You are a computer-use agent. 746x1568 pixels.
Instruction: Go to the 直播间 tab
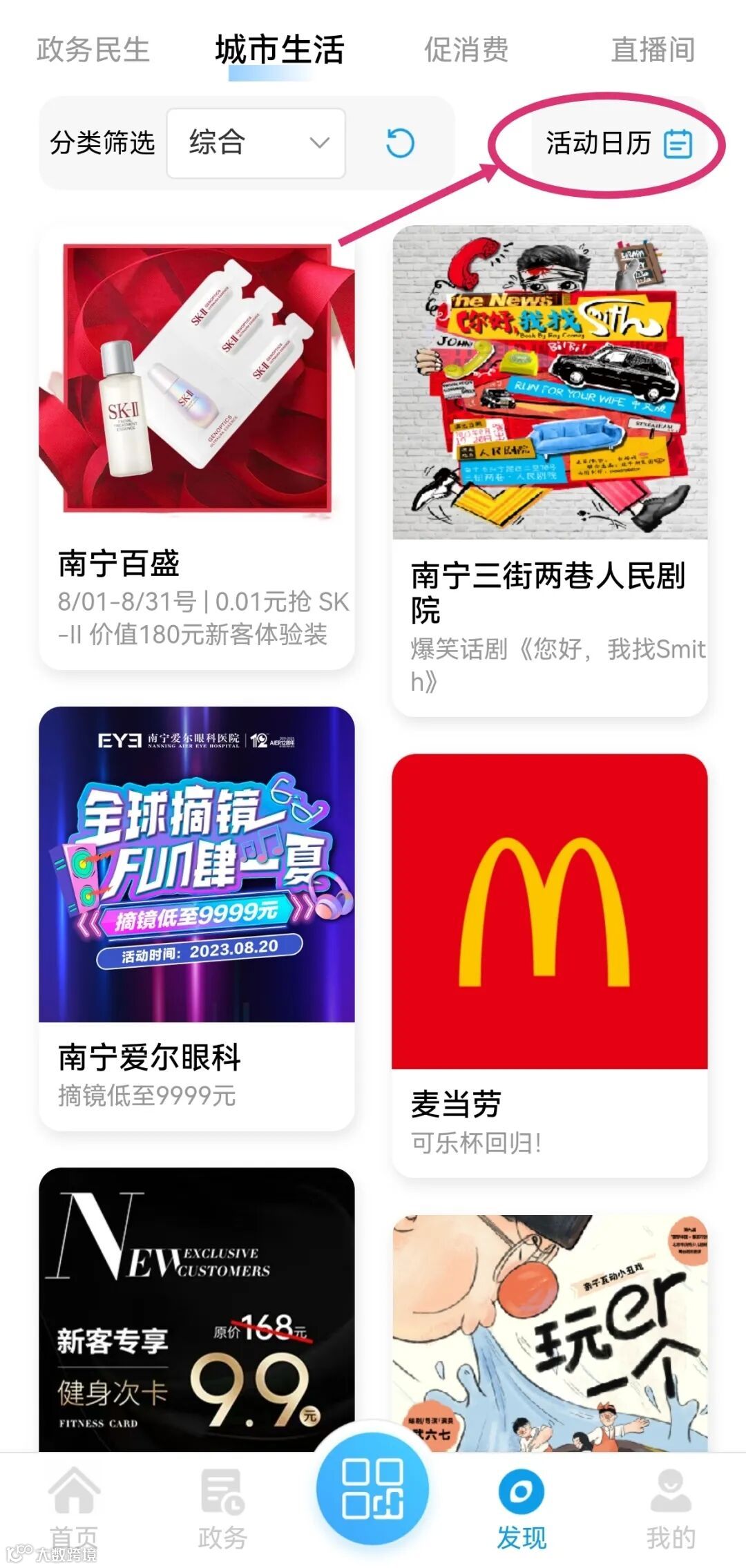[x=653, y=50]
